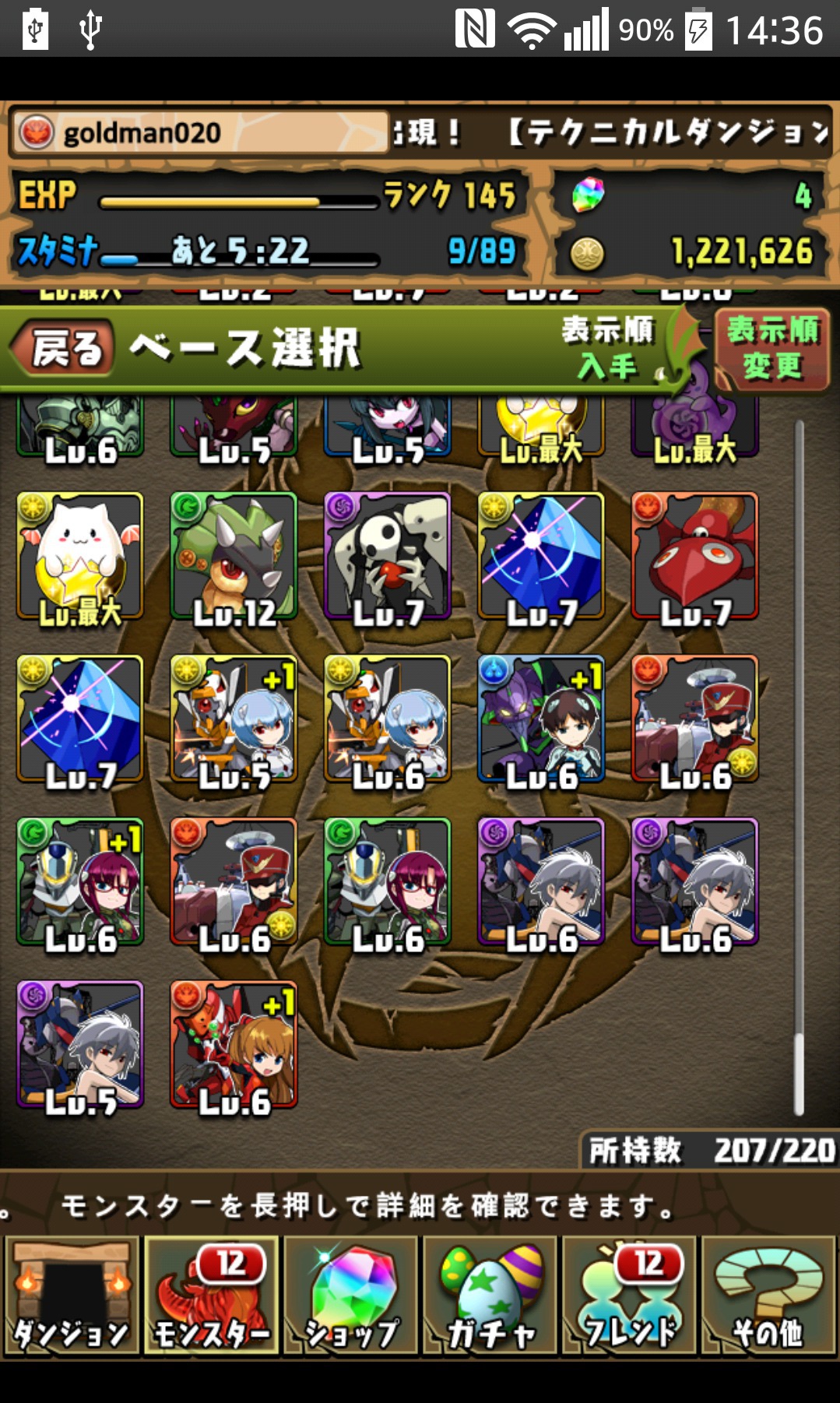Viewport: 840px width, 1403px height.
Task: Tap the 表示順変更 sort change button
Action: pos(772,349)
